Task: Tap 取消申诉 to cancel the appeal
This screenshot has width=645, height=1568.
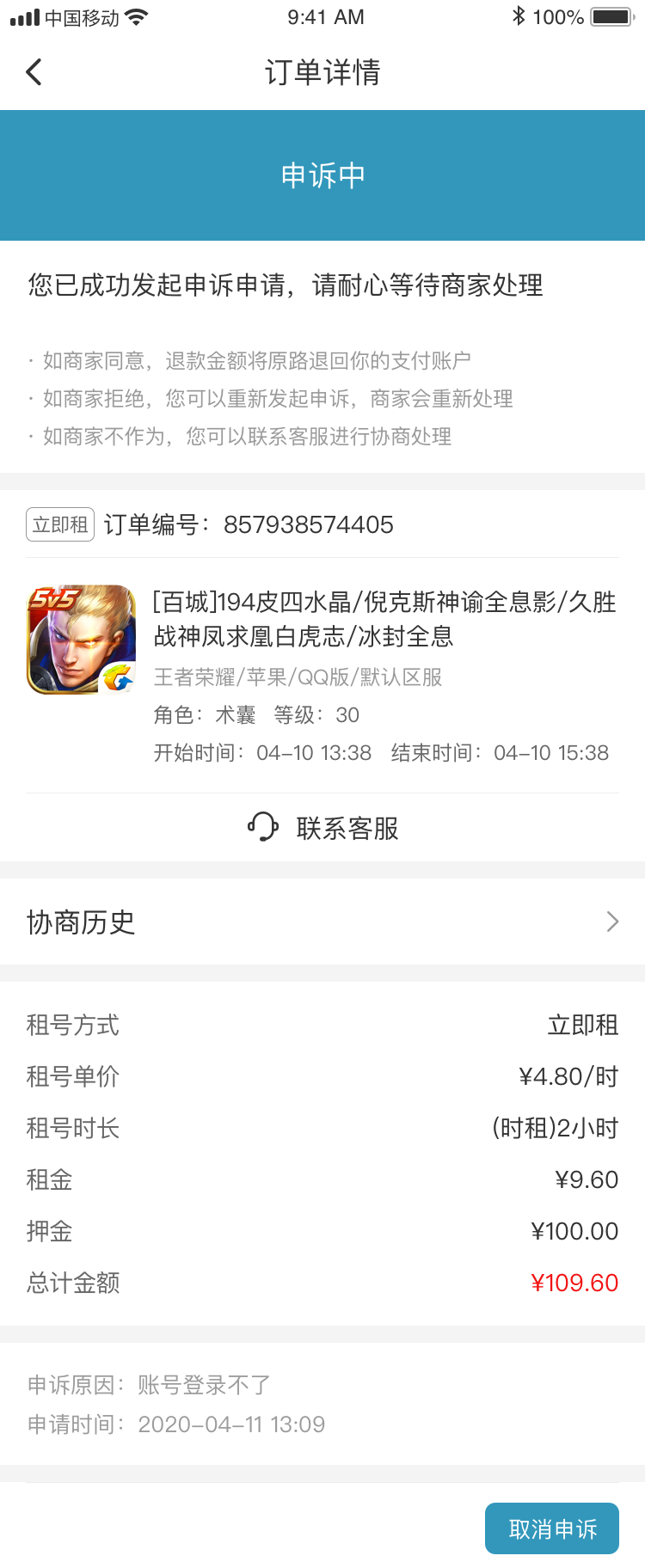Action: click(x=551, y=1528)
